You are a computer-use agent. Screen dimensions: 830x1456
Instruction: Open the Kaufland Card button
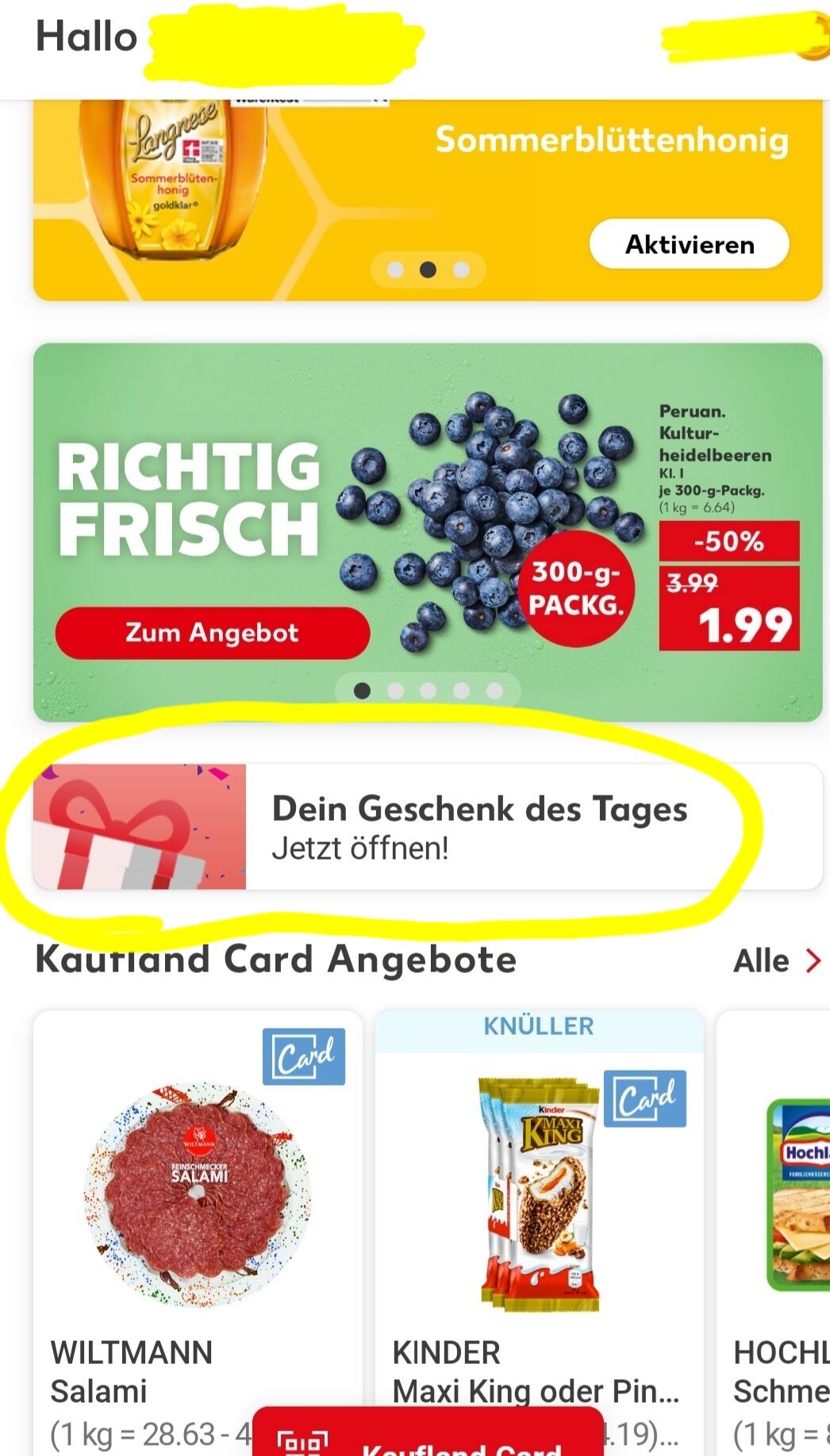[x=427, y=1437]
